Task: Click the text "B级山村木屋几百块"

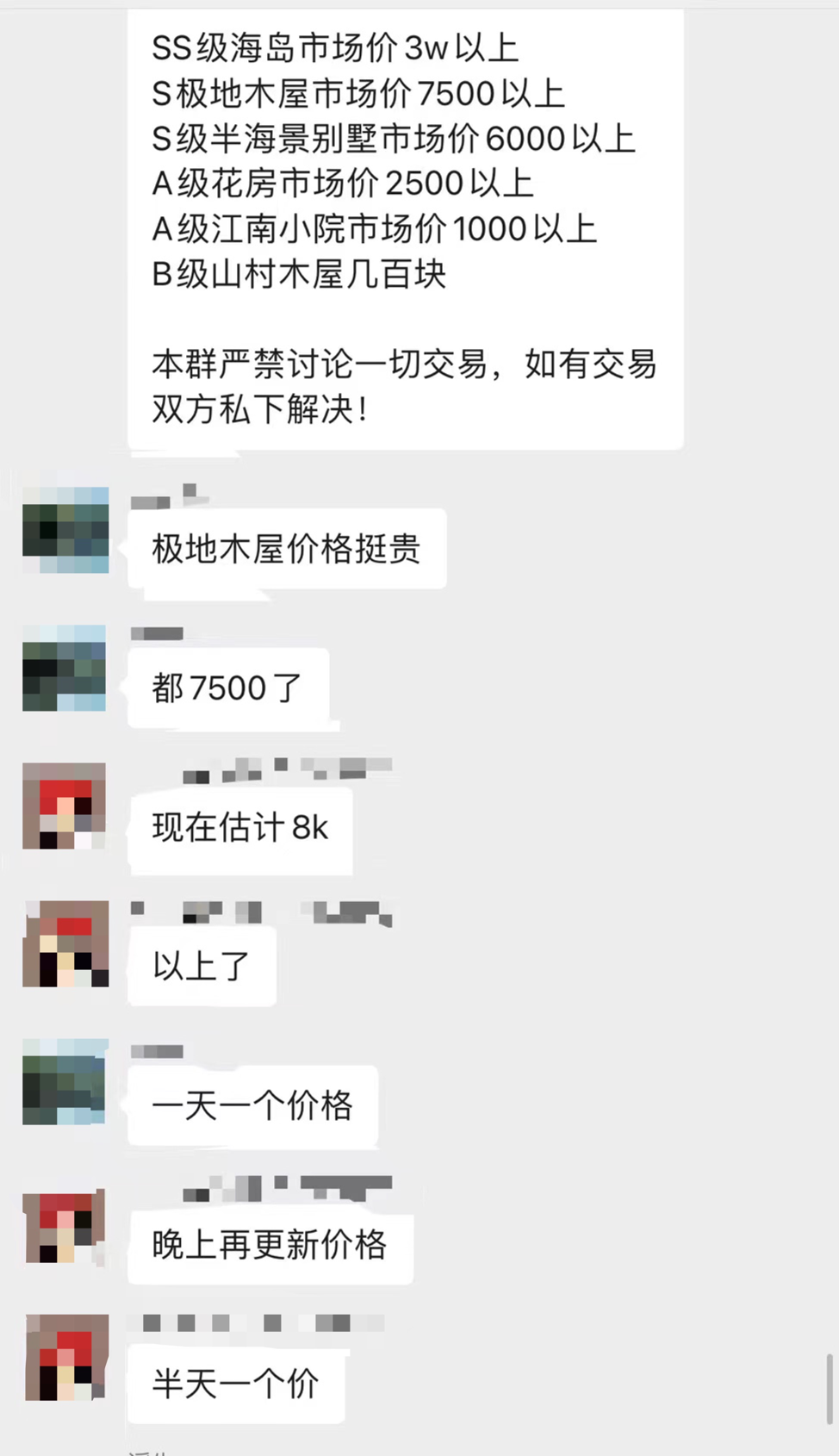Action: point(299,273)
